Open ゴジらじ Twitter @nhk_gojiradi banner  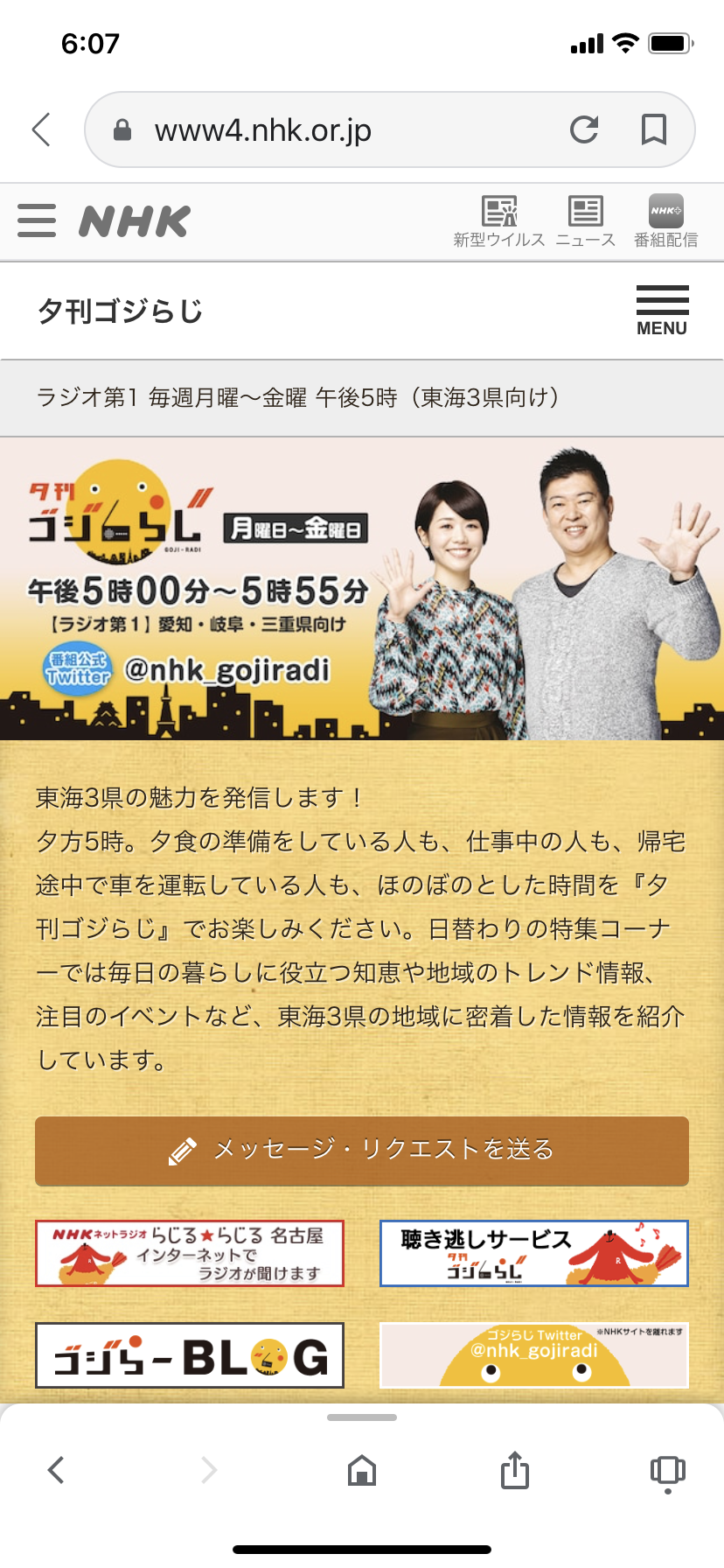click(x=533, y=1355)
